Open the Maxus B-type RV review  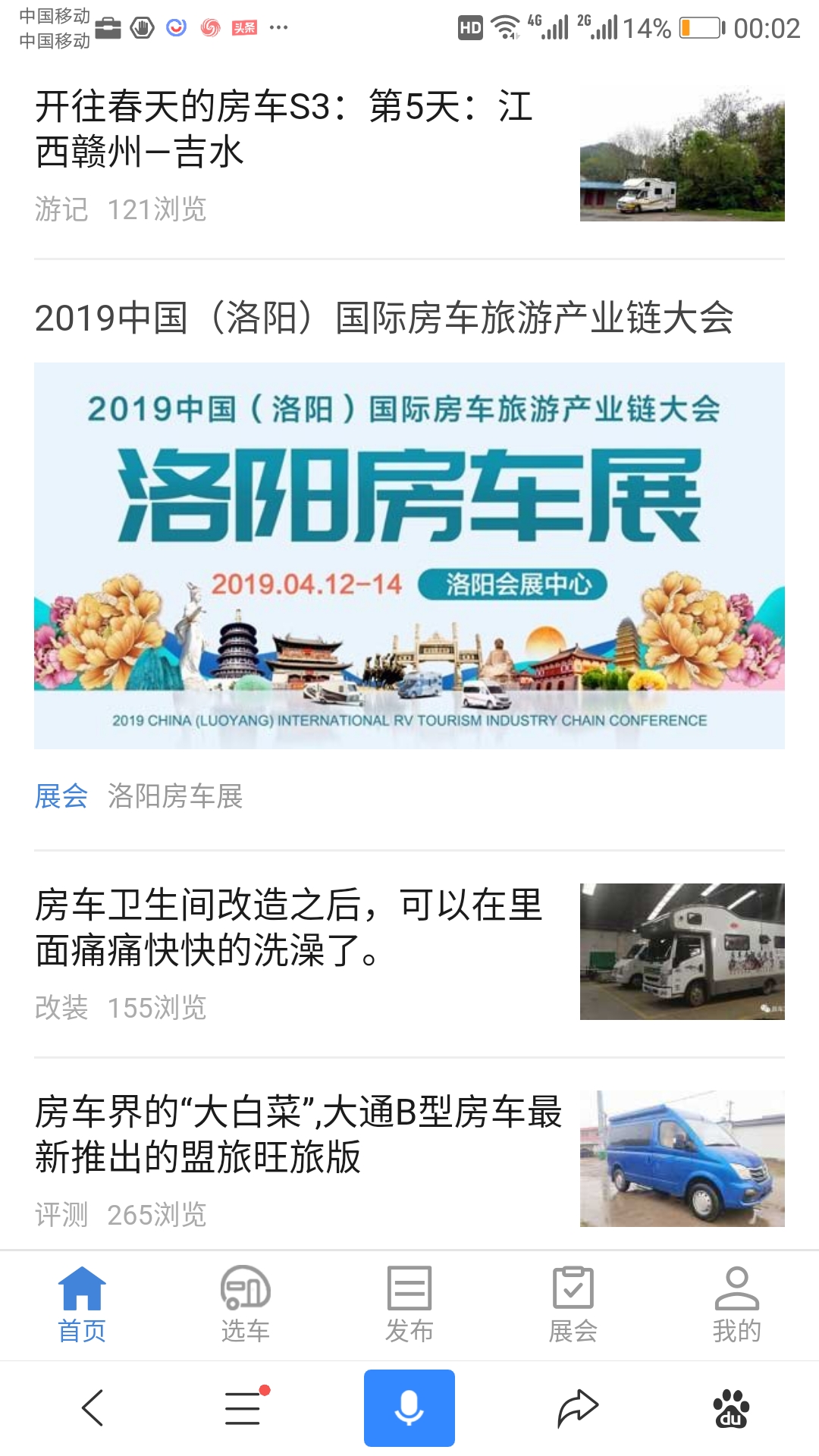click(298, 1134)
